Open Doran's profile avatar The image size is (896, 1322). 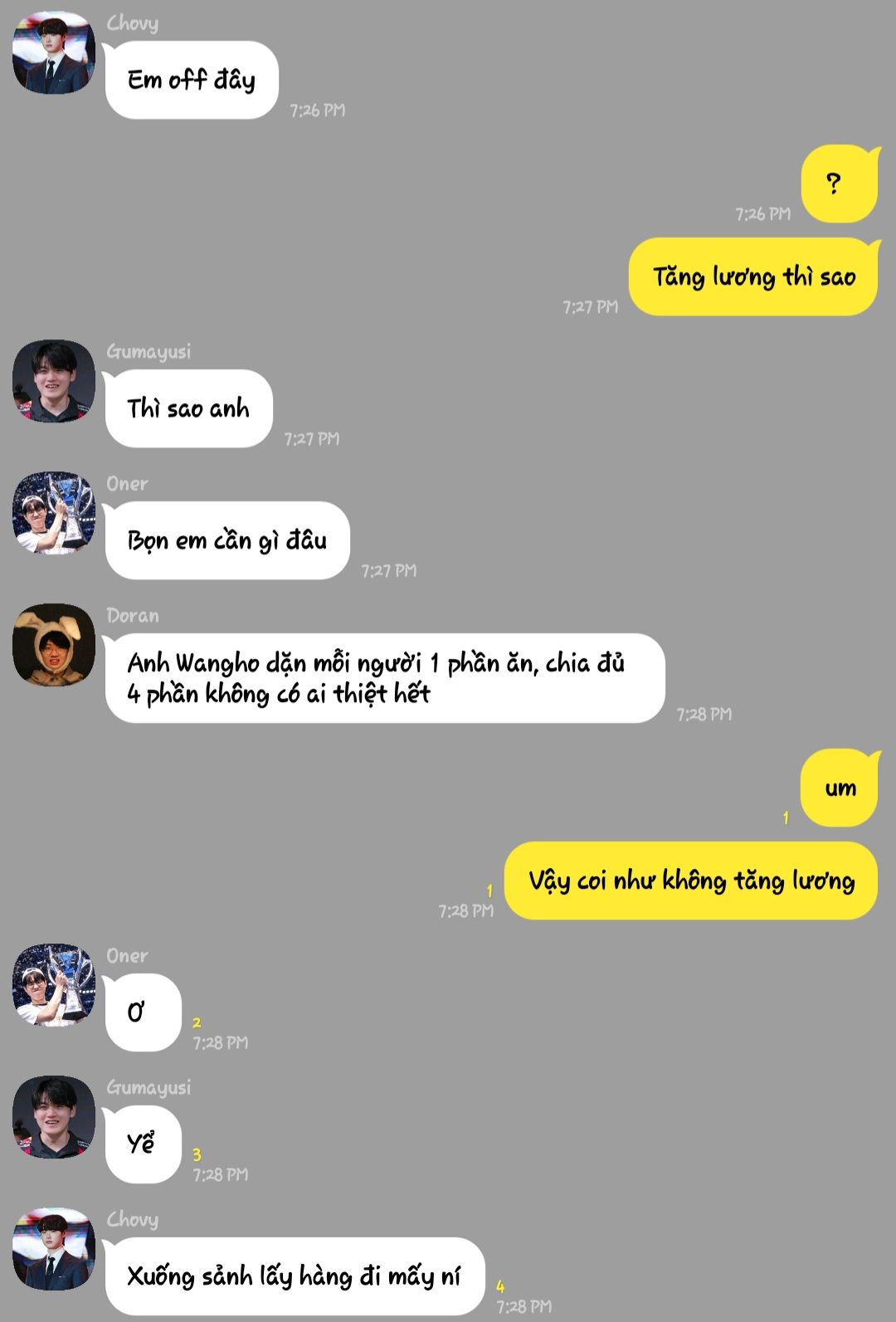[54, 645]
